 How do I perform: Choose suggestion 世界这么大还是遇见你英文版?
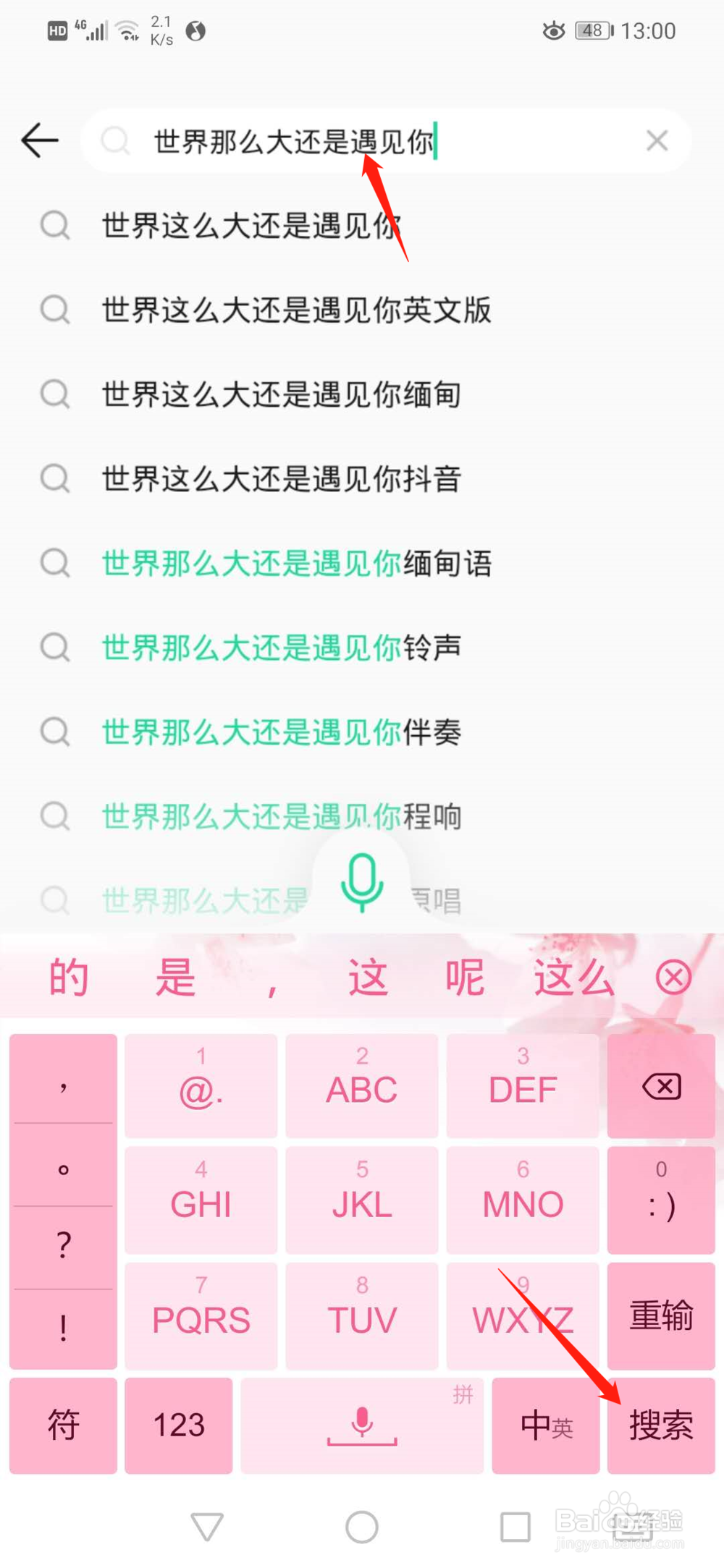(x=295, y=310)
